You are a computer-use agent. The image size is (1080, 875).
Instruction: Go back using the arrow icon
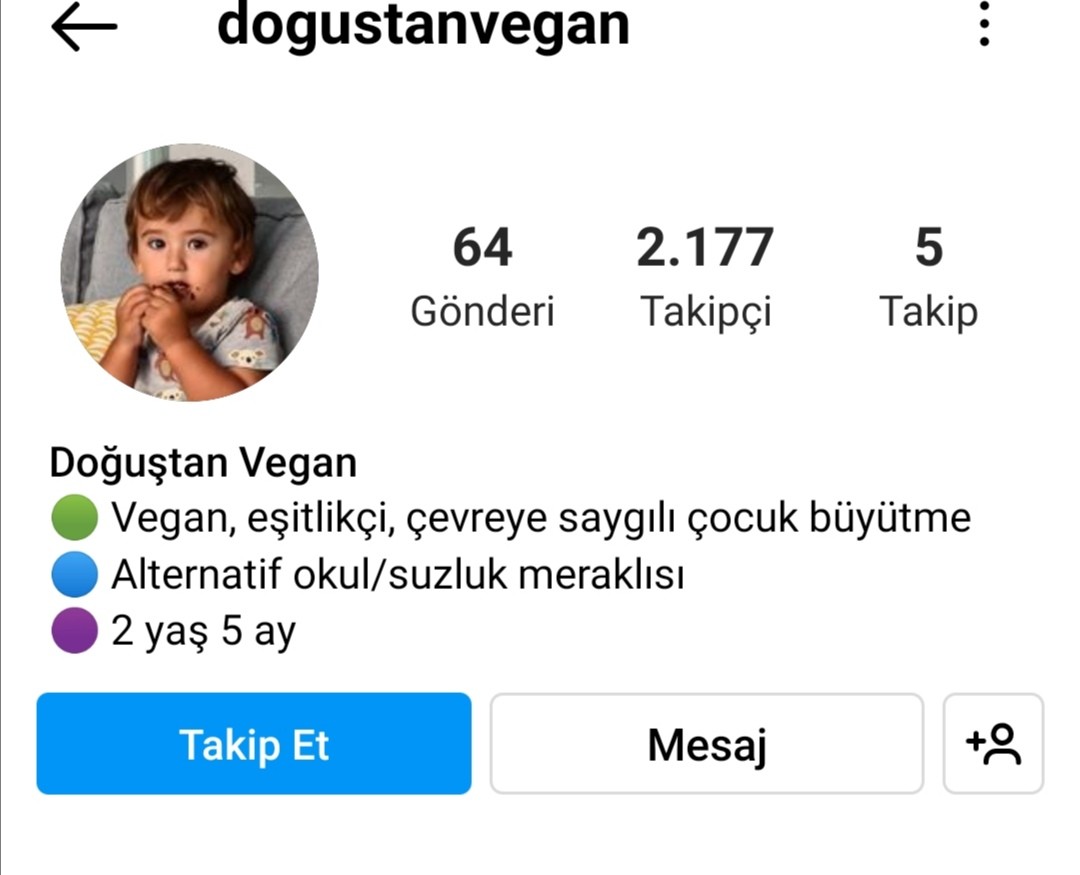coord(84,28)
